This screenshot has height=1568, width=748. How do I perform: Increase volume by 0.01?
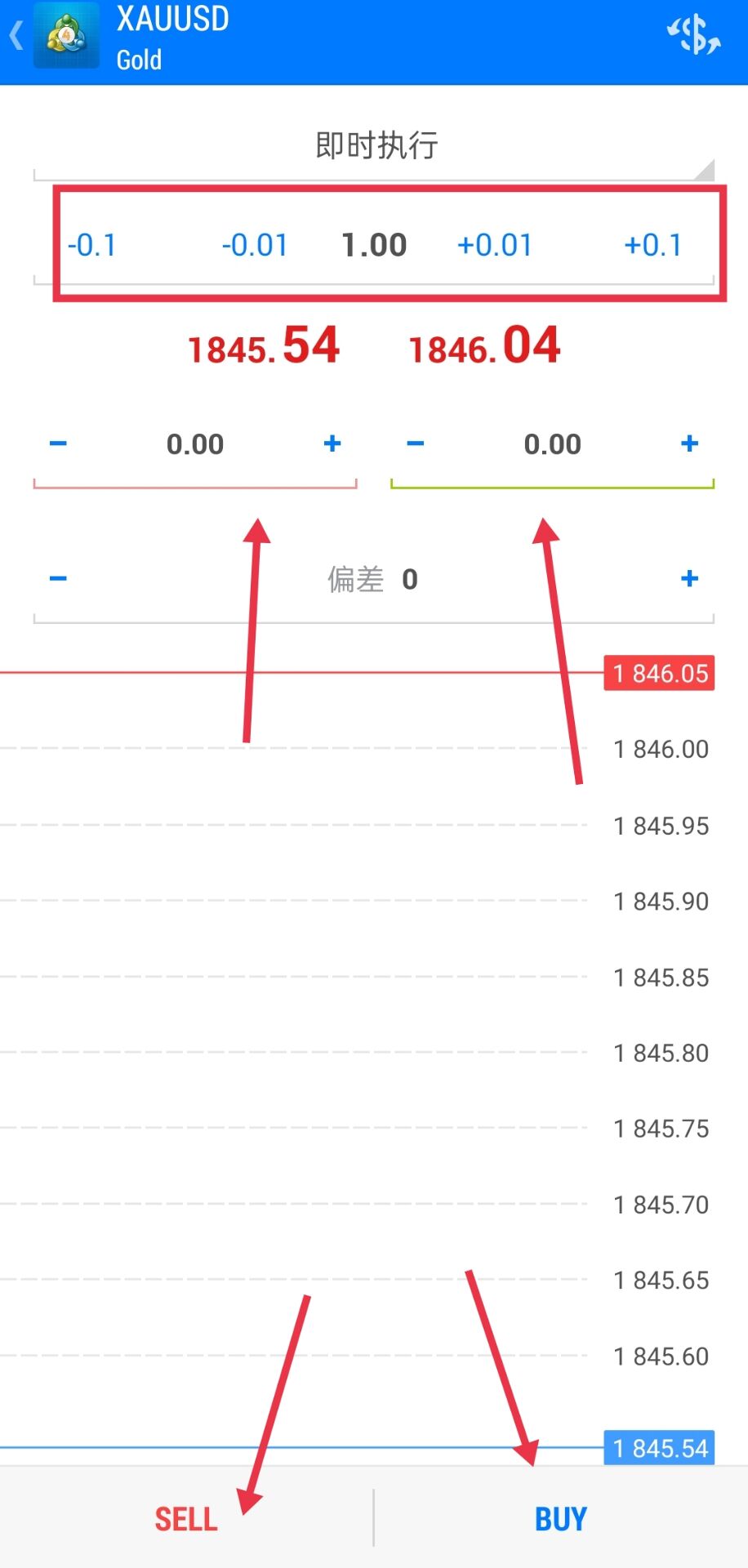pyautogui.click(x=494, y=245)
